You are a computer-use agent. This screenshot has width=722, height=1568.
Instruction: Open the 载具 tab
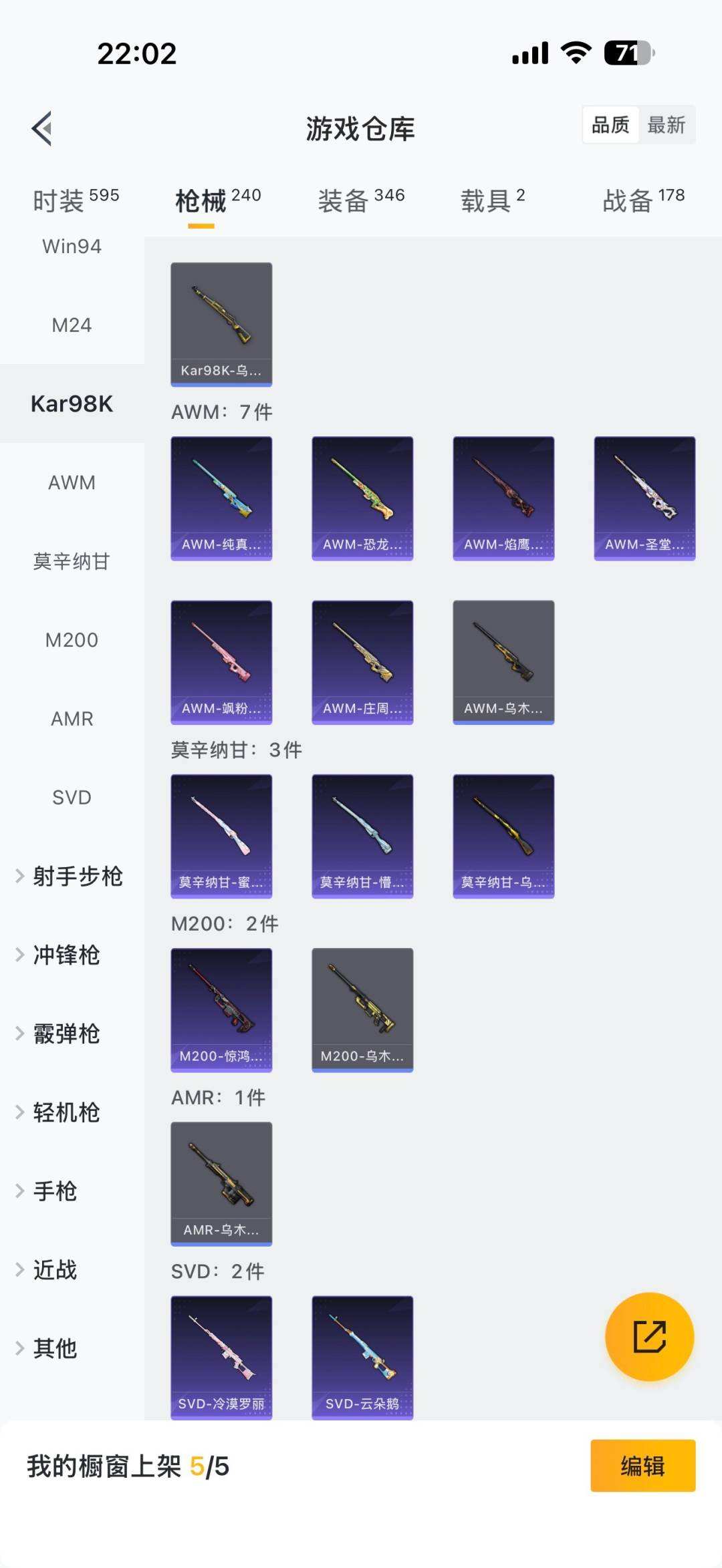[x=493, y=200]
